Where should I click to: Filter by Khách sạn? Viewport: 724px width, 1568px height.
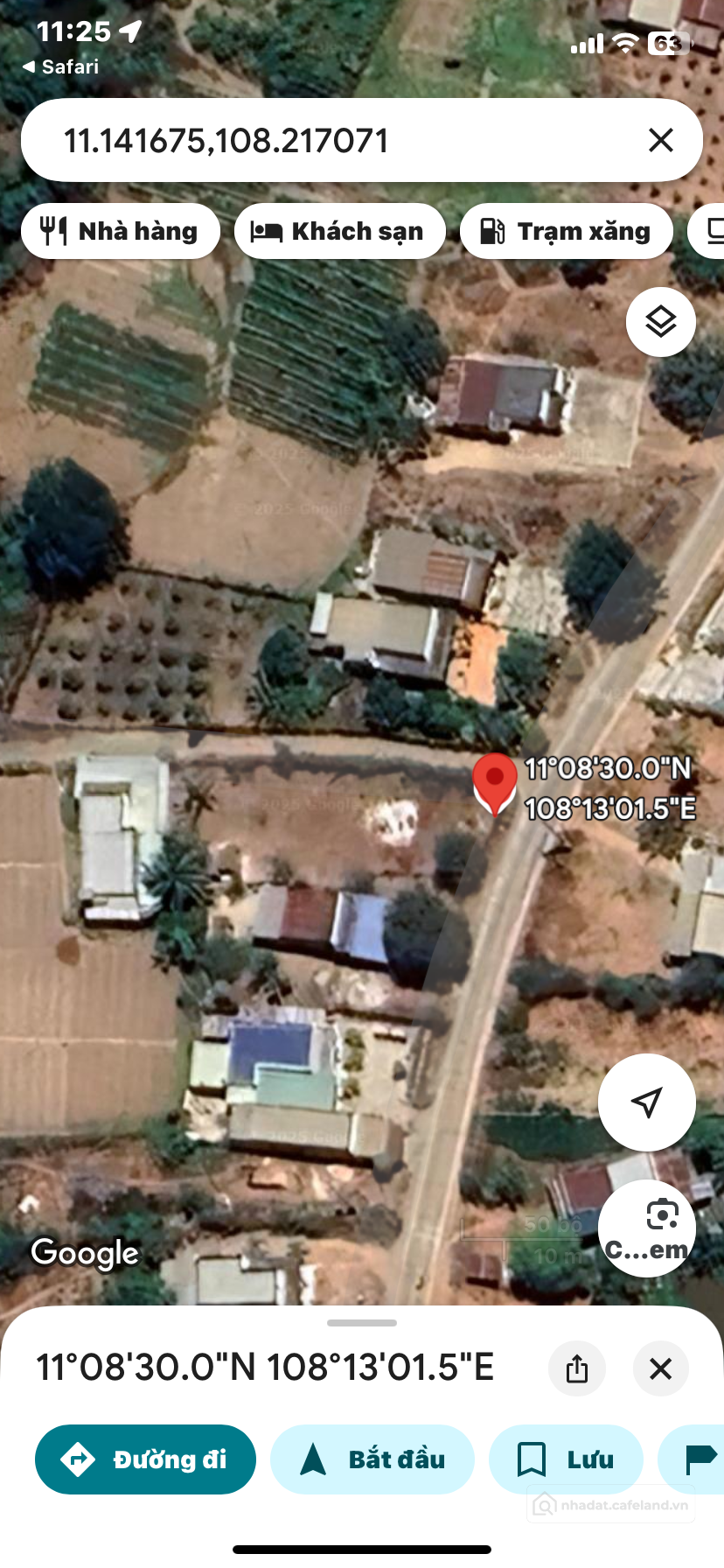click(x=339, y=231)
